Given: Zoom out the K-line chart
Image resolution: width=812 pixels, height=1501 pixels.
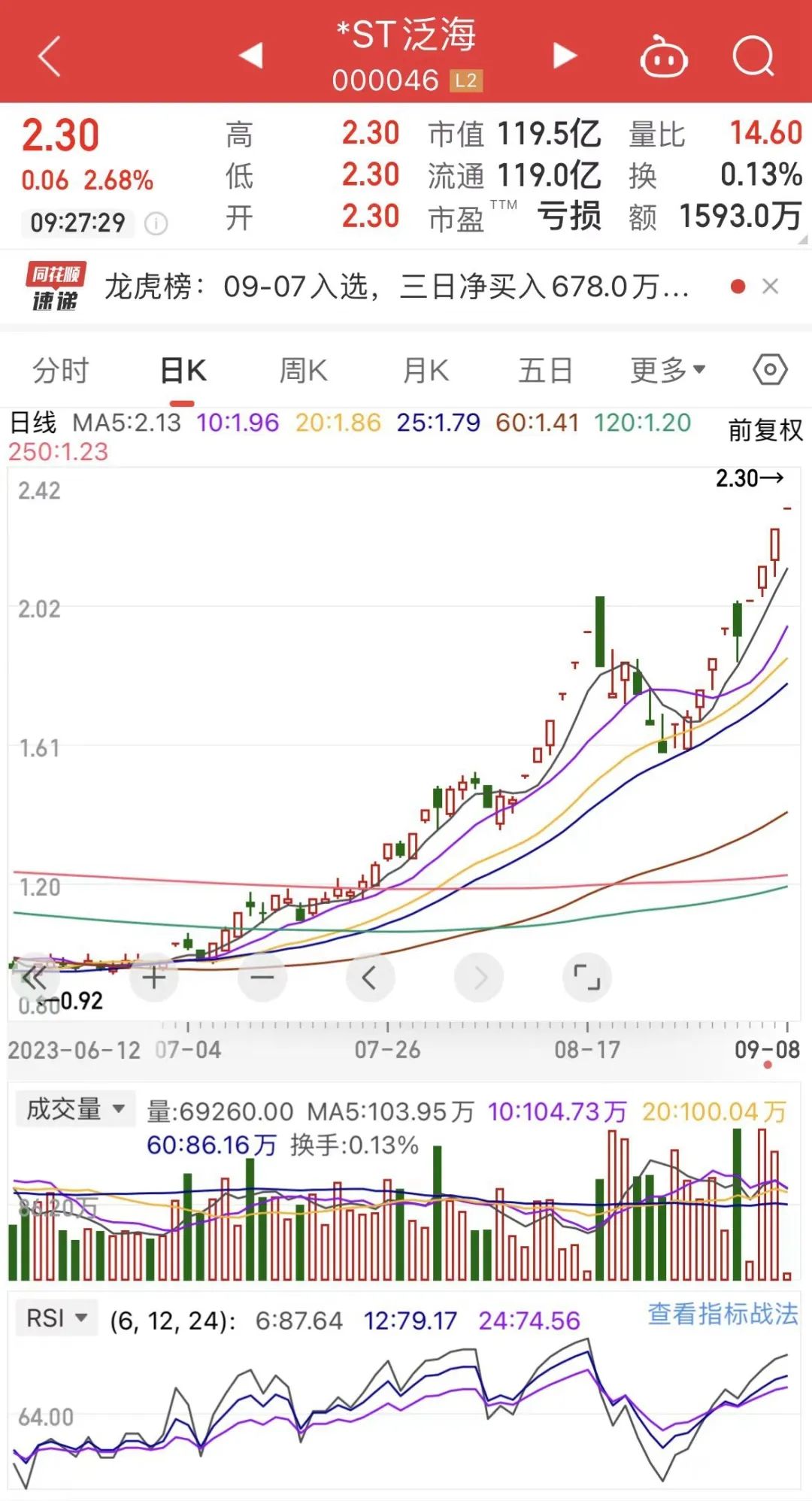Looking at the screenshot, I should pos(262,978).
